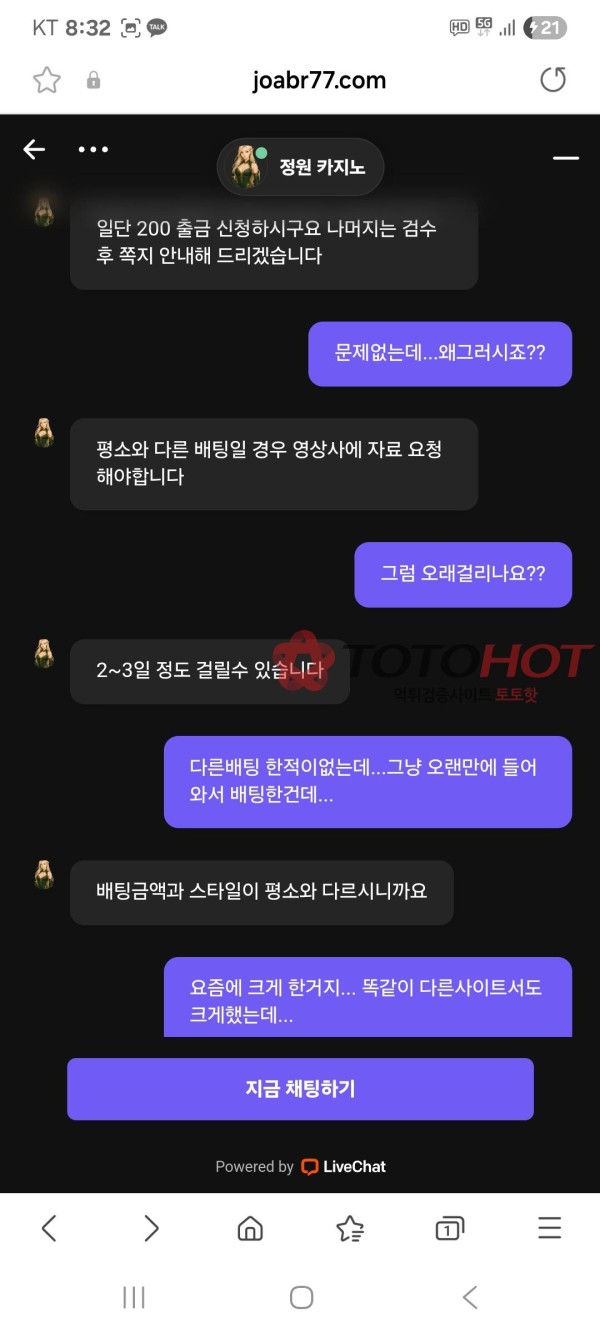600x1333 pixels.
Task: Go back with the chat's back arrow
Action: point(34,149)
